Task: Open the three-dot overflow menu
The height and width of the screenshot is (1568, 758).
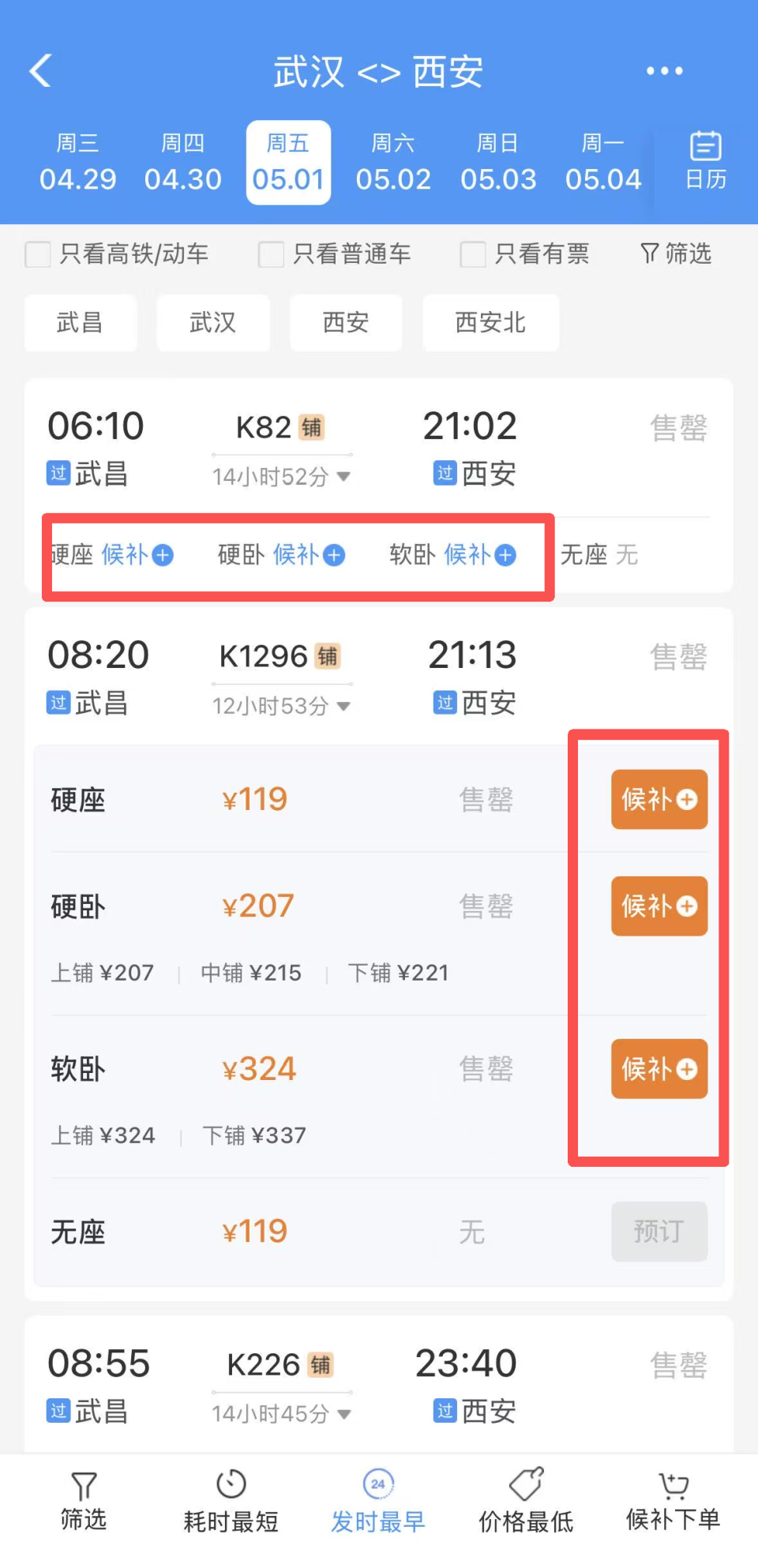Action: pos(664,71)
